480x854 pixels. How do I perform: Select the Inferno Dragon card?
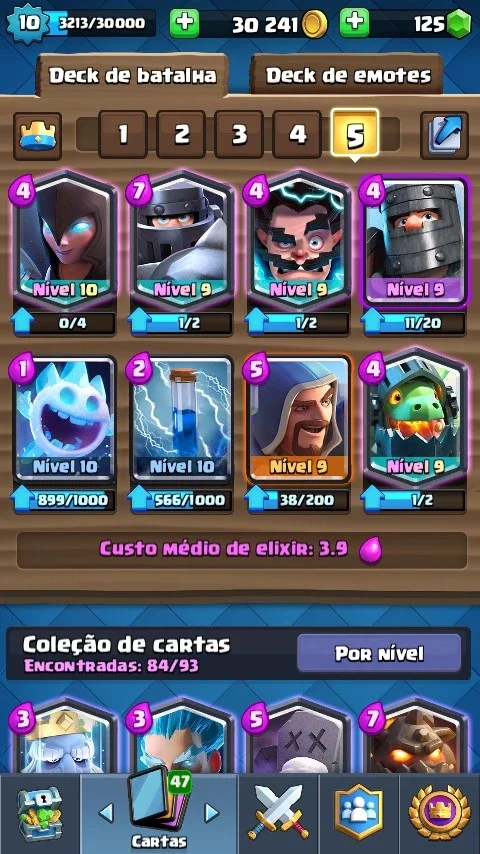[x=414, y=417]
